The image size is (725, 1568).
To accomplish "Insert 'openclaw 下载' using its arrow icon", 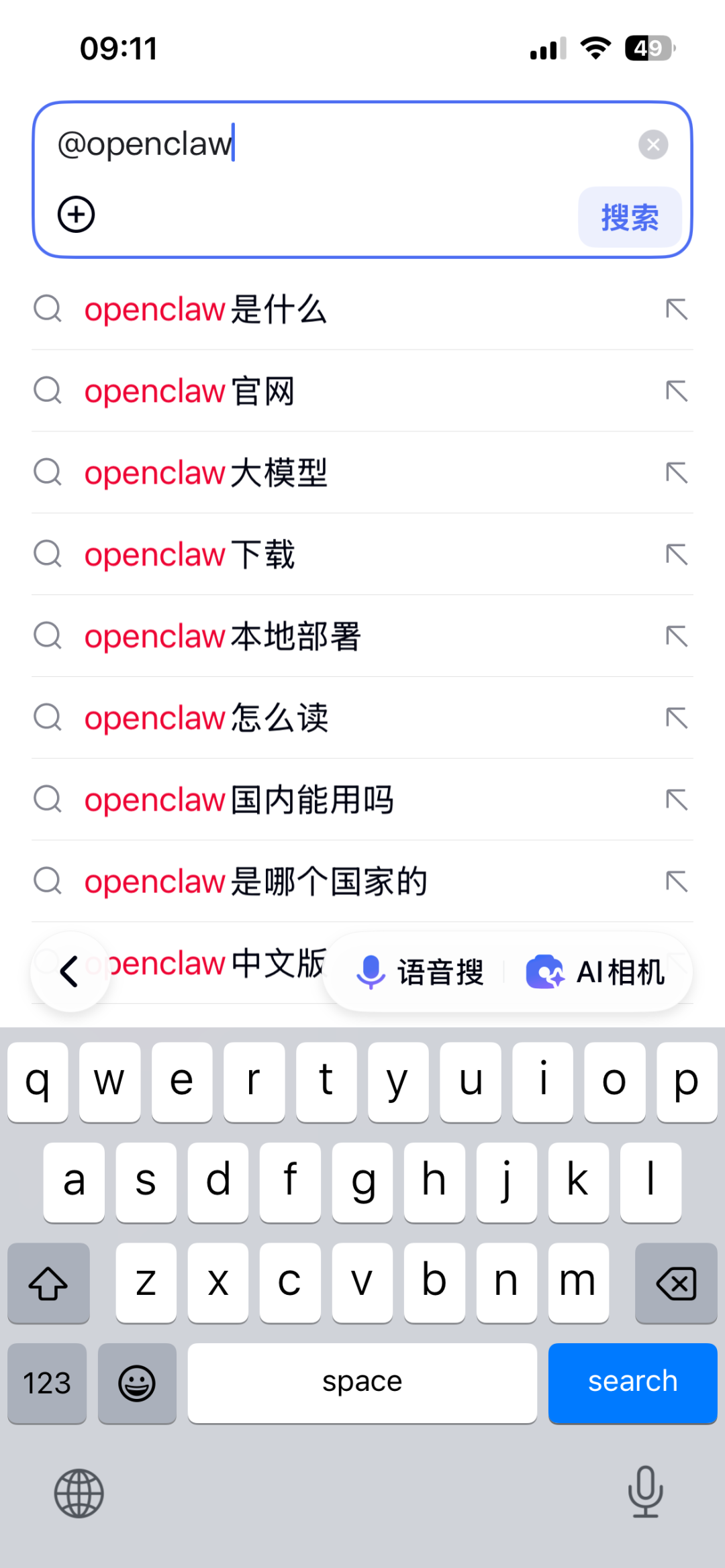I will click(x=677, y=555).
